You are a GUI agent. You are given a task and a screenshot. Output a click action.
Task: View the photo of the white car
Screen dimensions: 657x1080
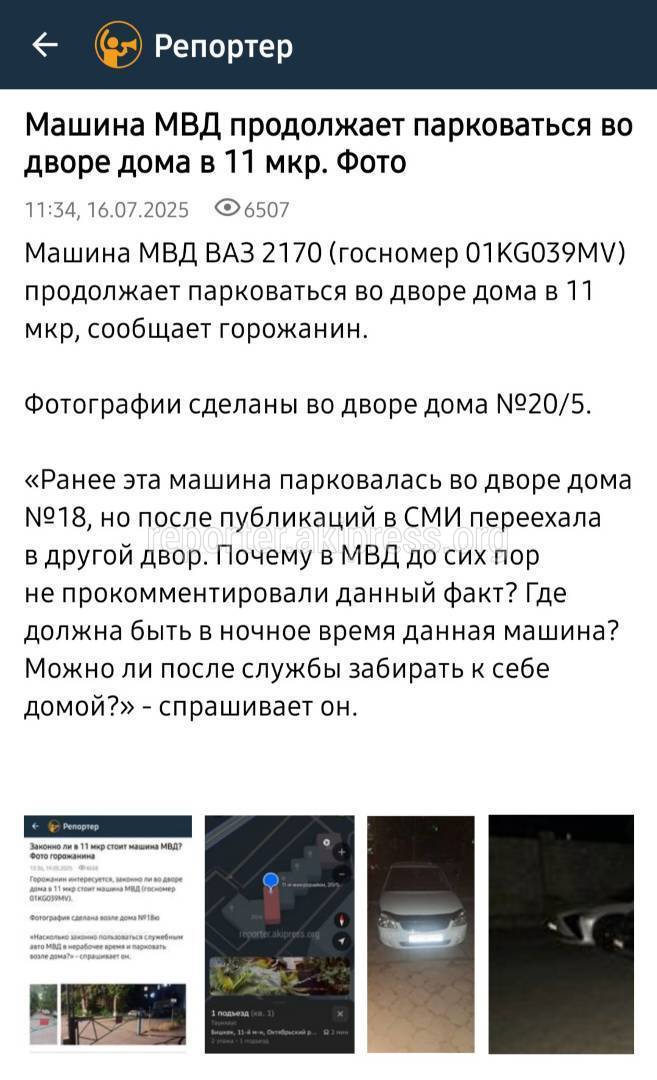(x=420, y=933)
